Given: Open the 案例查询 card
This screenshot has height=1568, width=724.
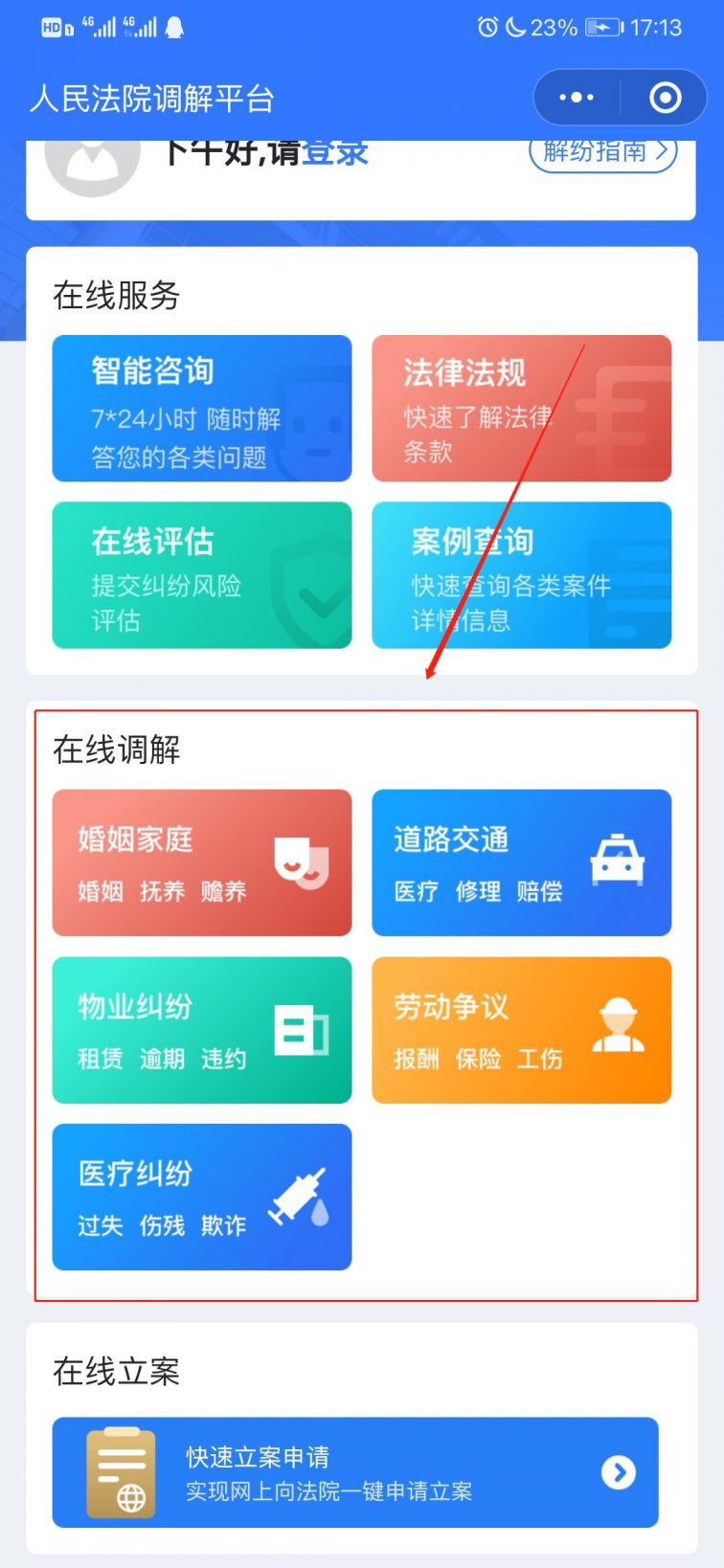Looking at the screenshot, I should (521, 575).
